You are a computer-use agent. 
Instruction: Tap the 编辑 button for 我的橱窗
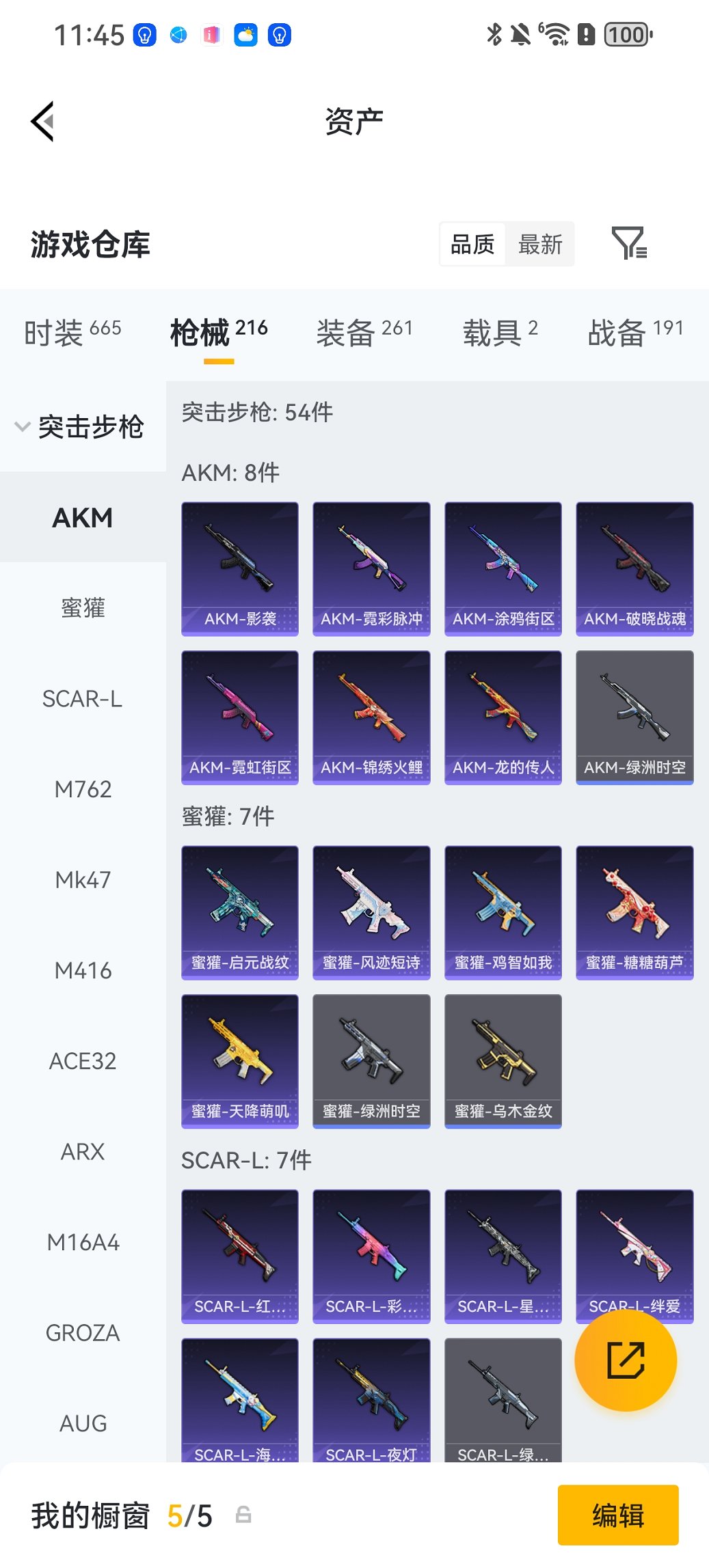coord(617,1515)
